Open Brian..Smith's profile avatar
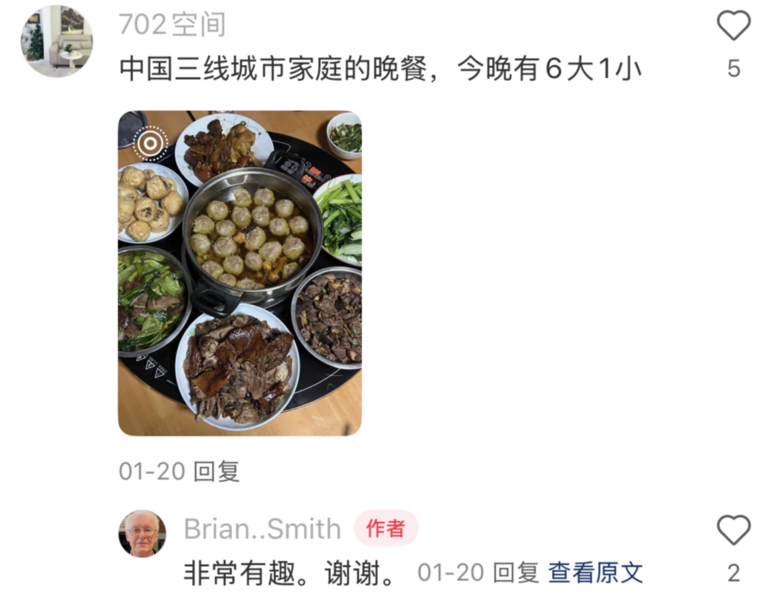Screen dimensions: 780x599 143,533
